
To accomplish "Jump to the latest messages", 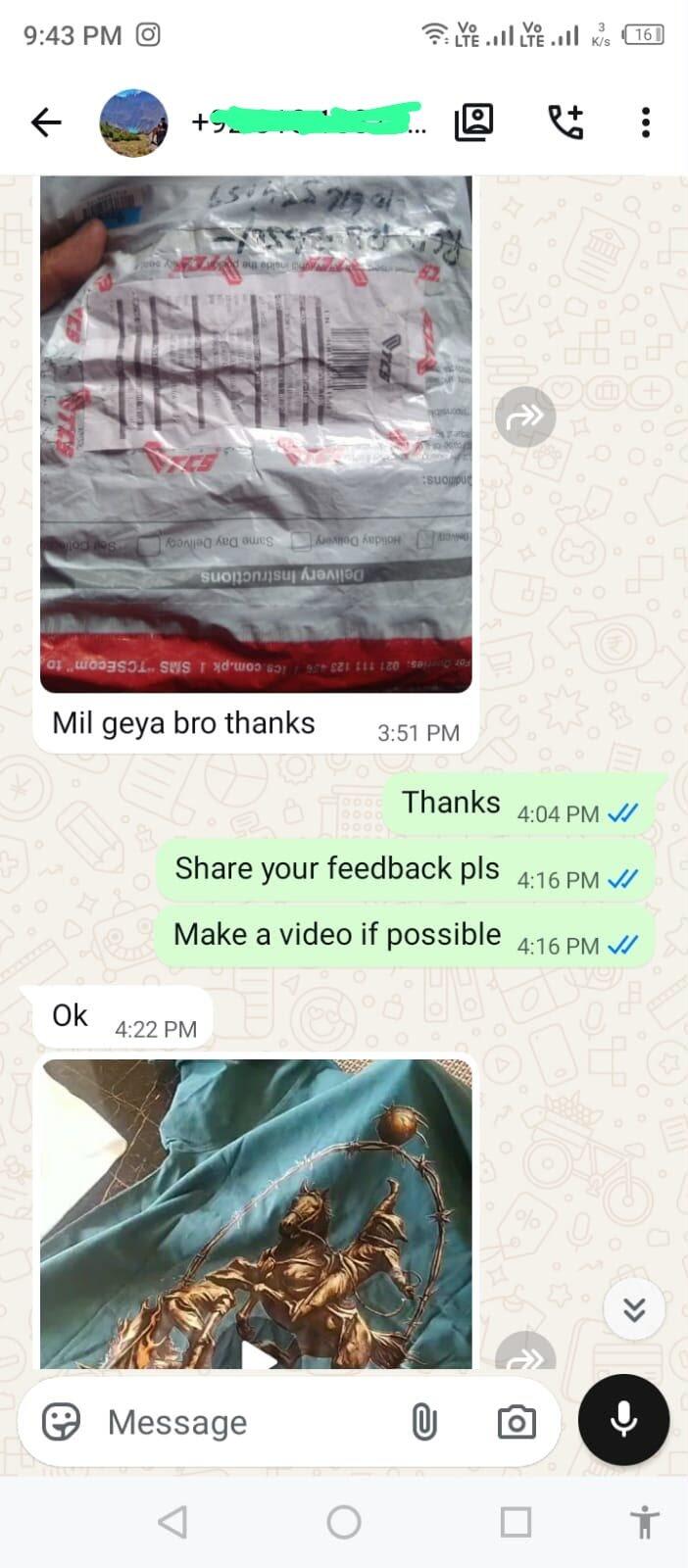I will tap(634, 1309).
